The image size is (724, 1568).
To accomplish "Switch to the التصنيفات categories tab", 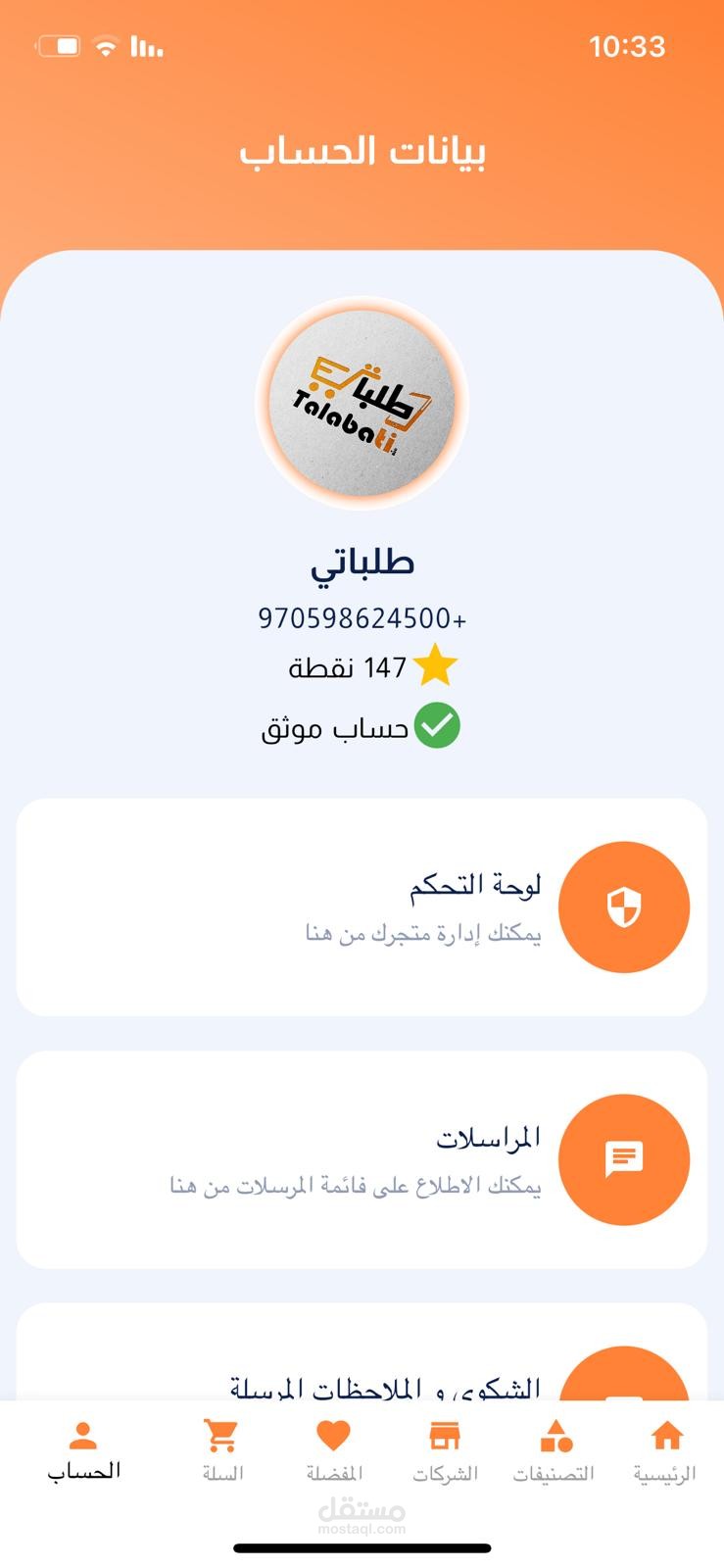I will pyautogui.click(x=555, y=1450).
